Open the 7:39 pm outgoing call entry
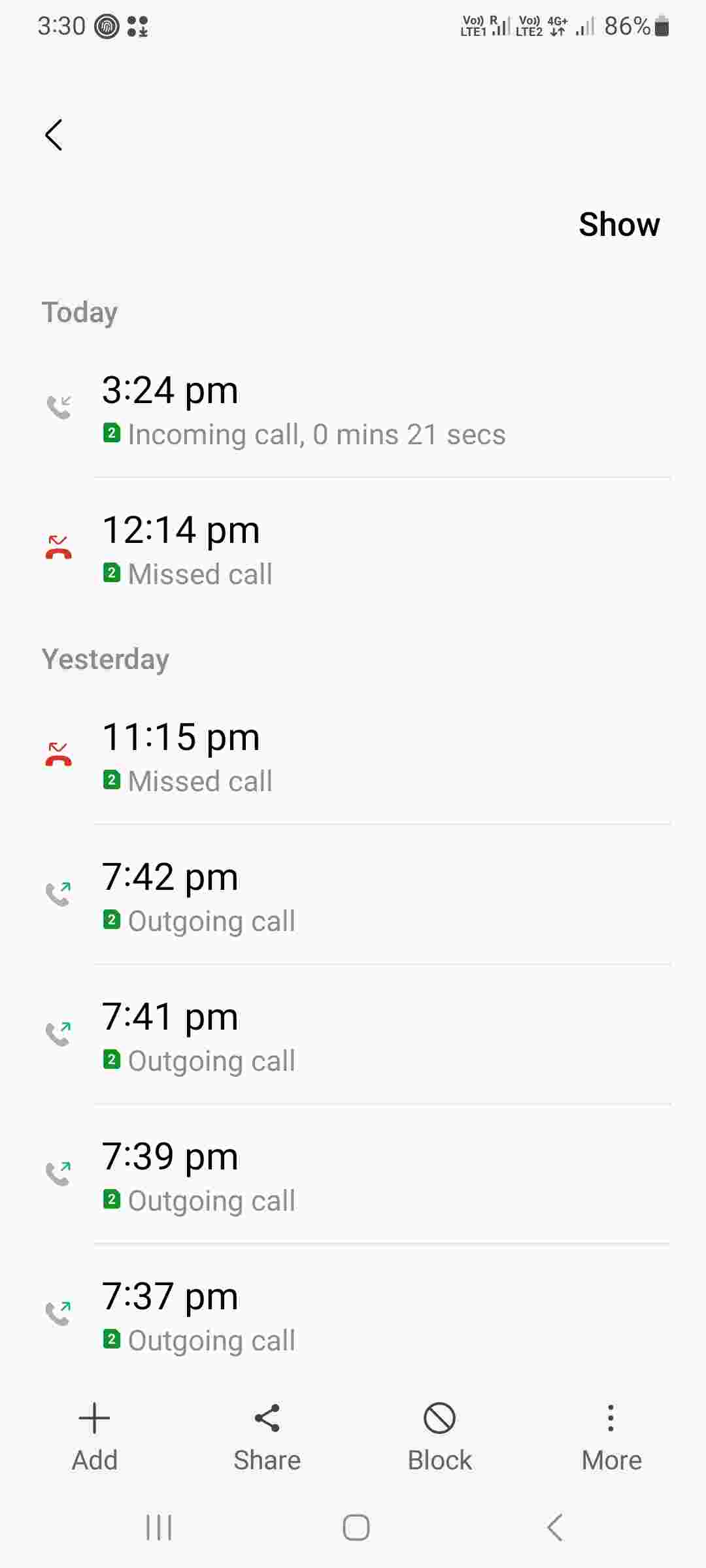706x1568 pixels. pos(353,1177)
